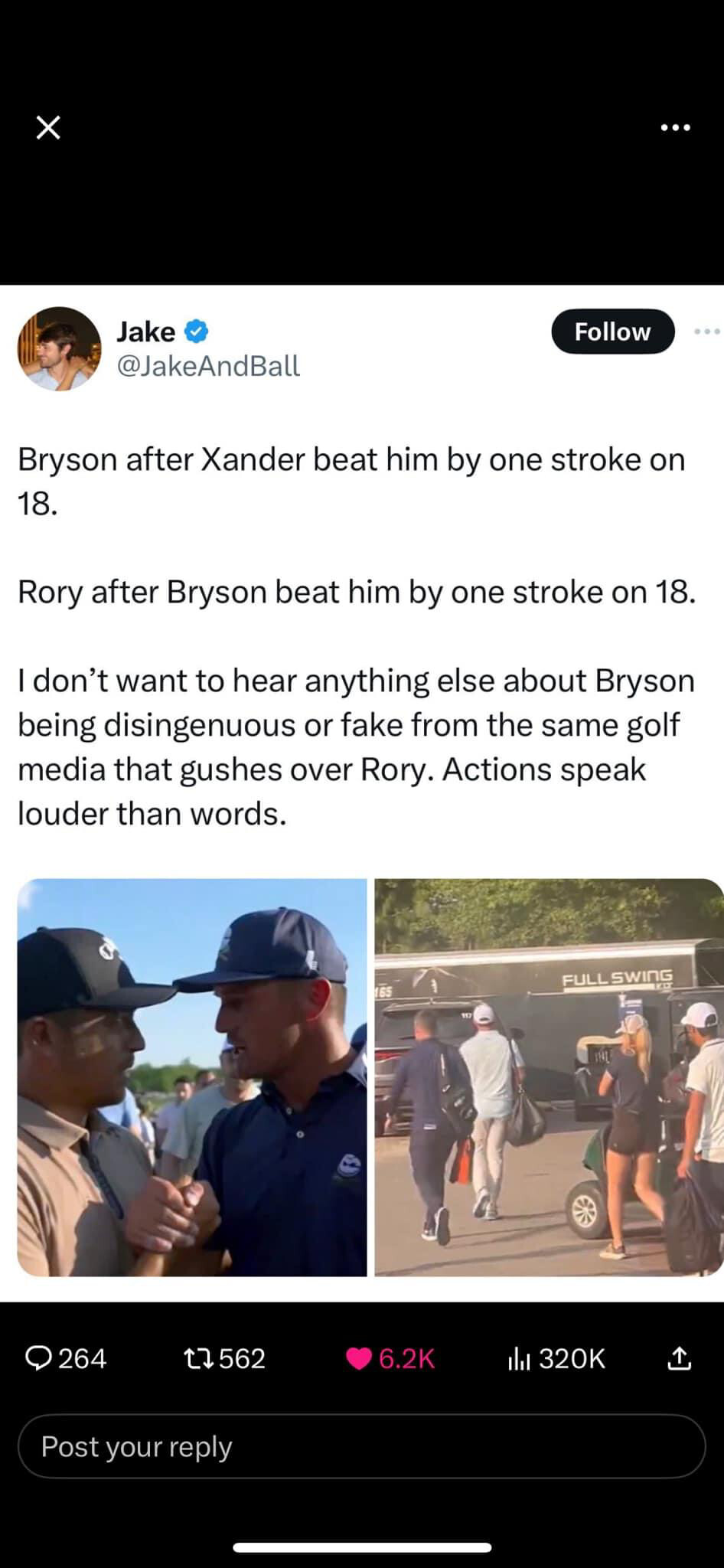The width and height of the screenshot is (724, 1568).
Task: Open the @JakeAndBall profile handle
Action: coord(208,366)
